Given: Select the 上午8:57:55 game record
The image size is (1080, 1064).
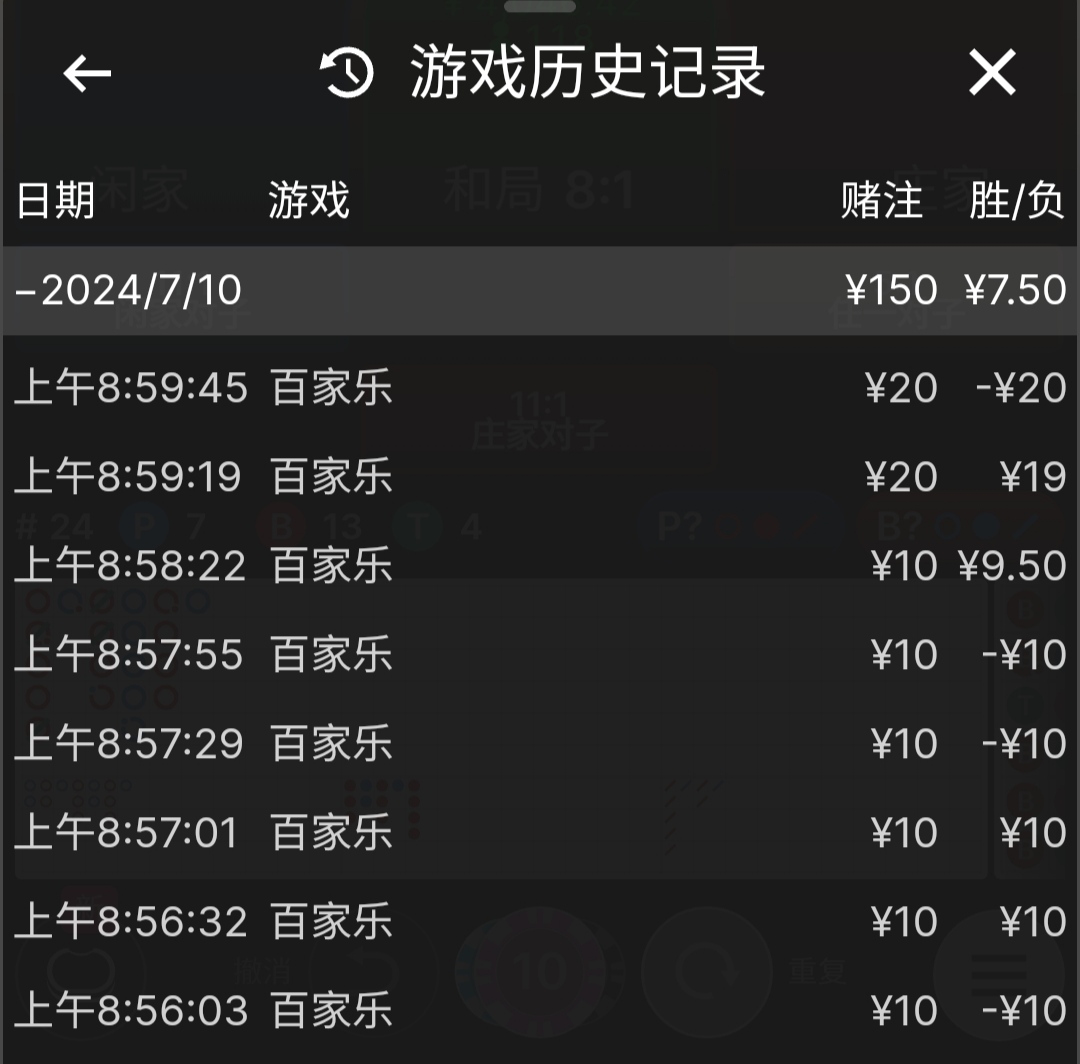Looking at the screenshot, I should tap(540, 655).
